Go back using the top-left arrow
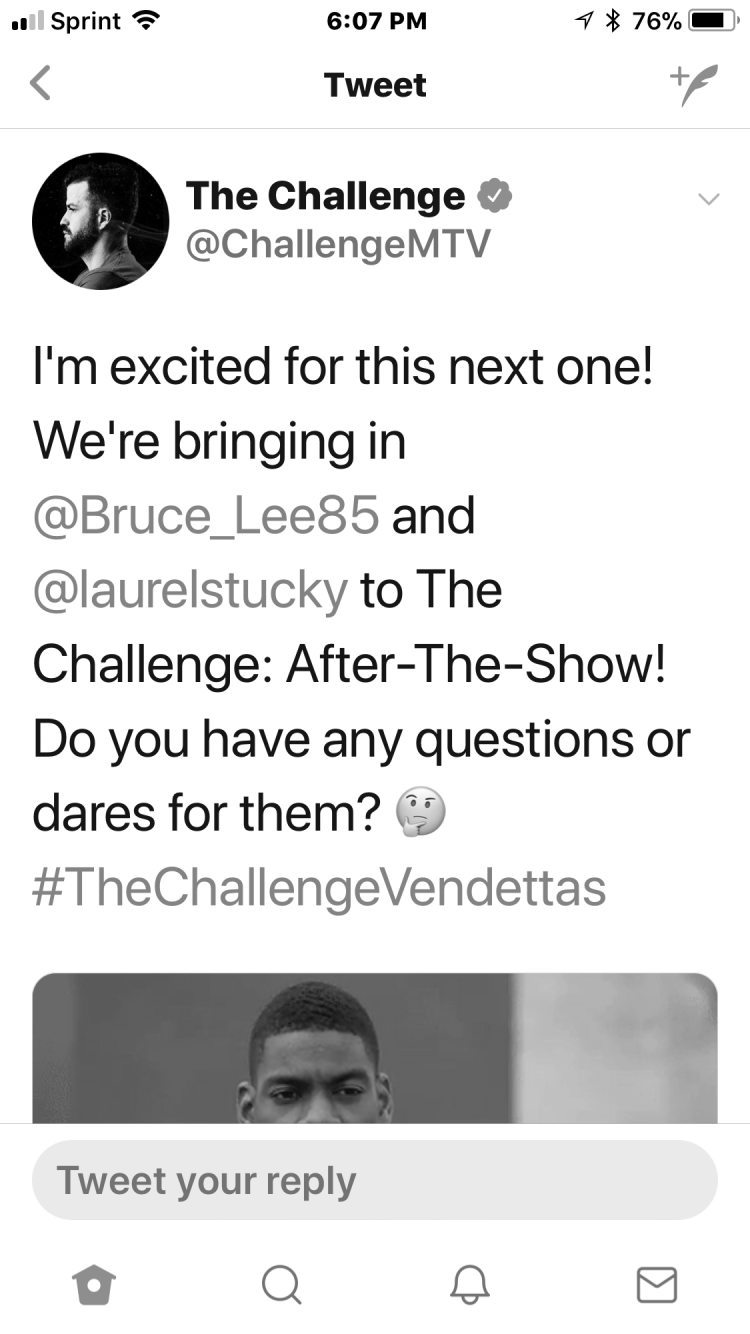 click(x=39, y=84)
